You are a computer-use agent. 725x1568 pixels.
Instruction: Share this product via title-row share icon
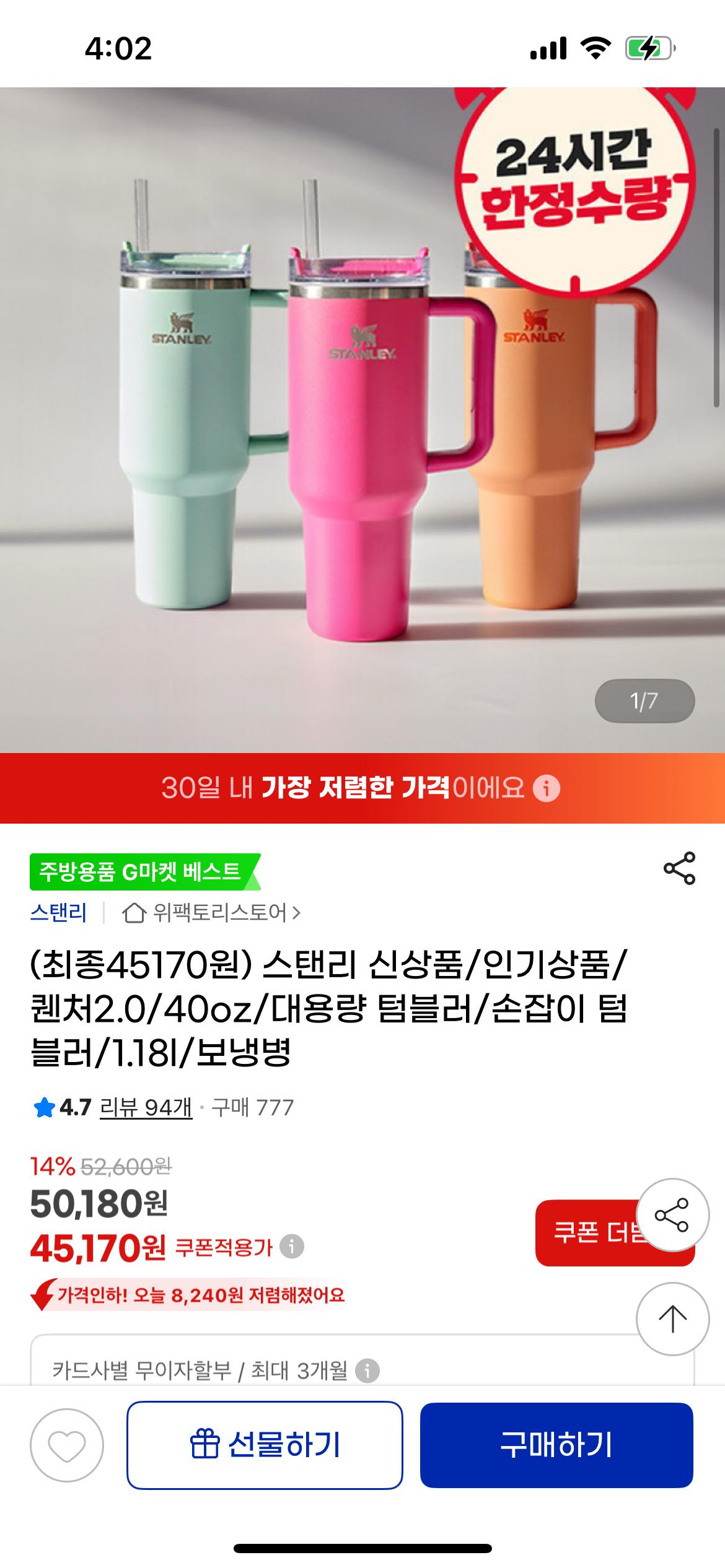[679, 868]
